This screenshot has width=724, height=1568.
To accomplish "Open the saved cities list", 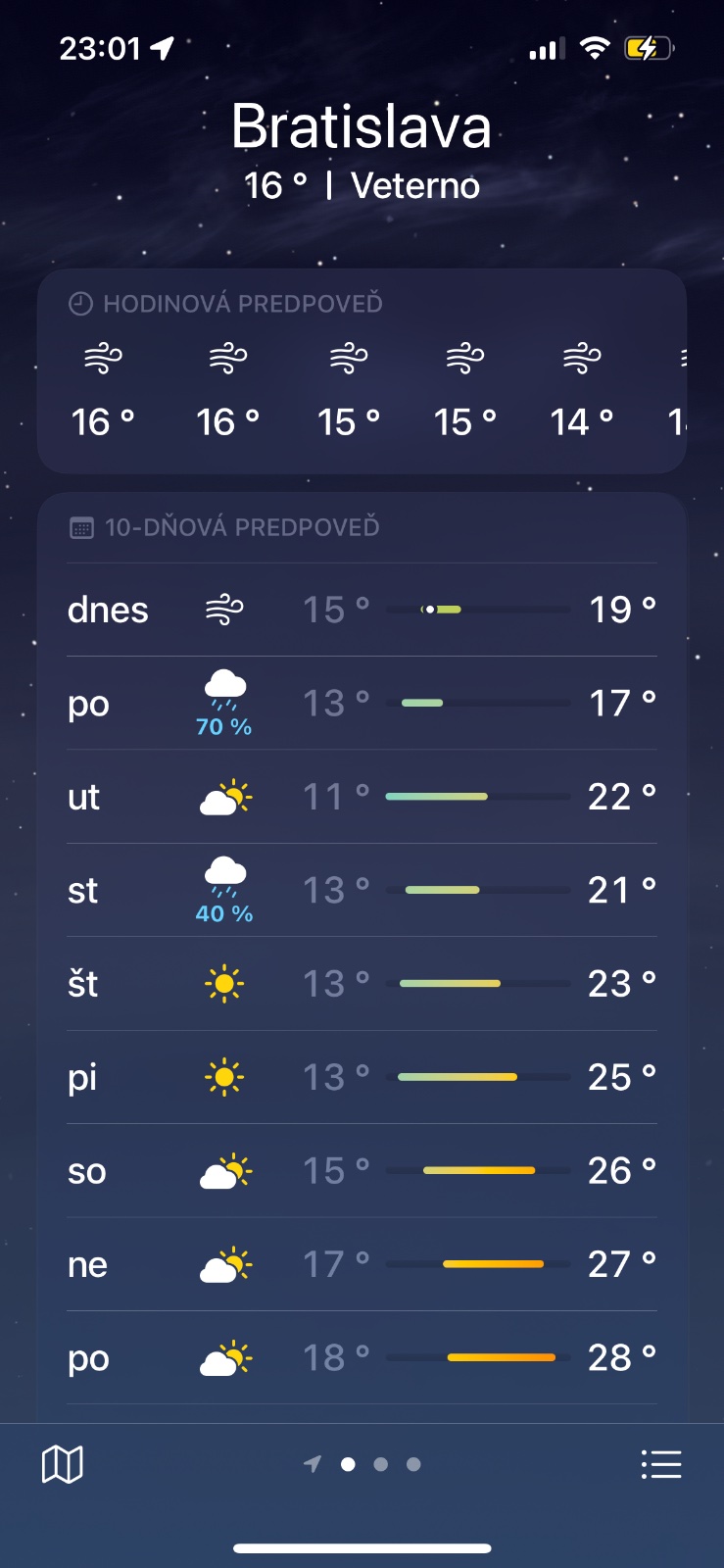I will (x=660, y=1464).
